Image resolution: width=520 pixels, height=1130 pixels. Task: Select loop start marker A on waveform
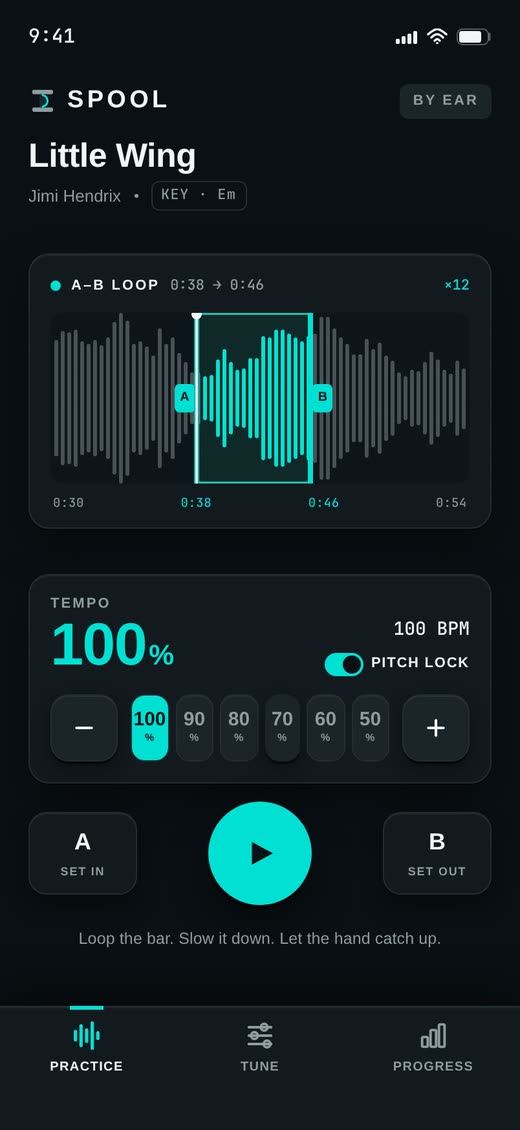tap(184, 397)
